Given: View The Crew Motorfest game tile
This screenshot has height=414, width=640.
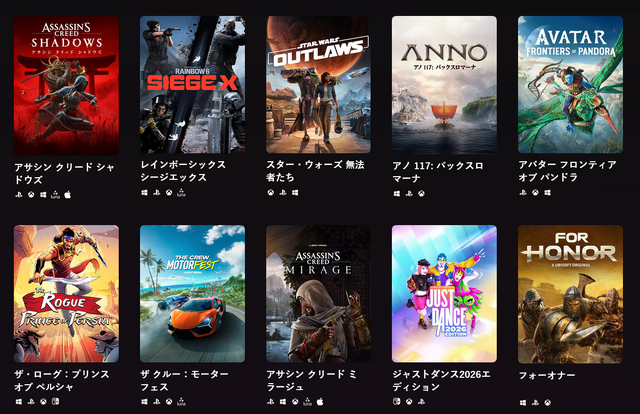Looking at the screenshot, I should (x=192, y=293).
